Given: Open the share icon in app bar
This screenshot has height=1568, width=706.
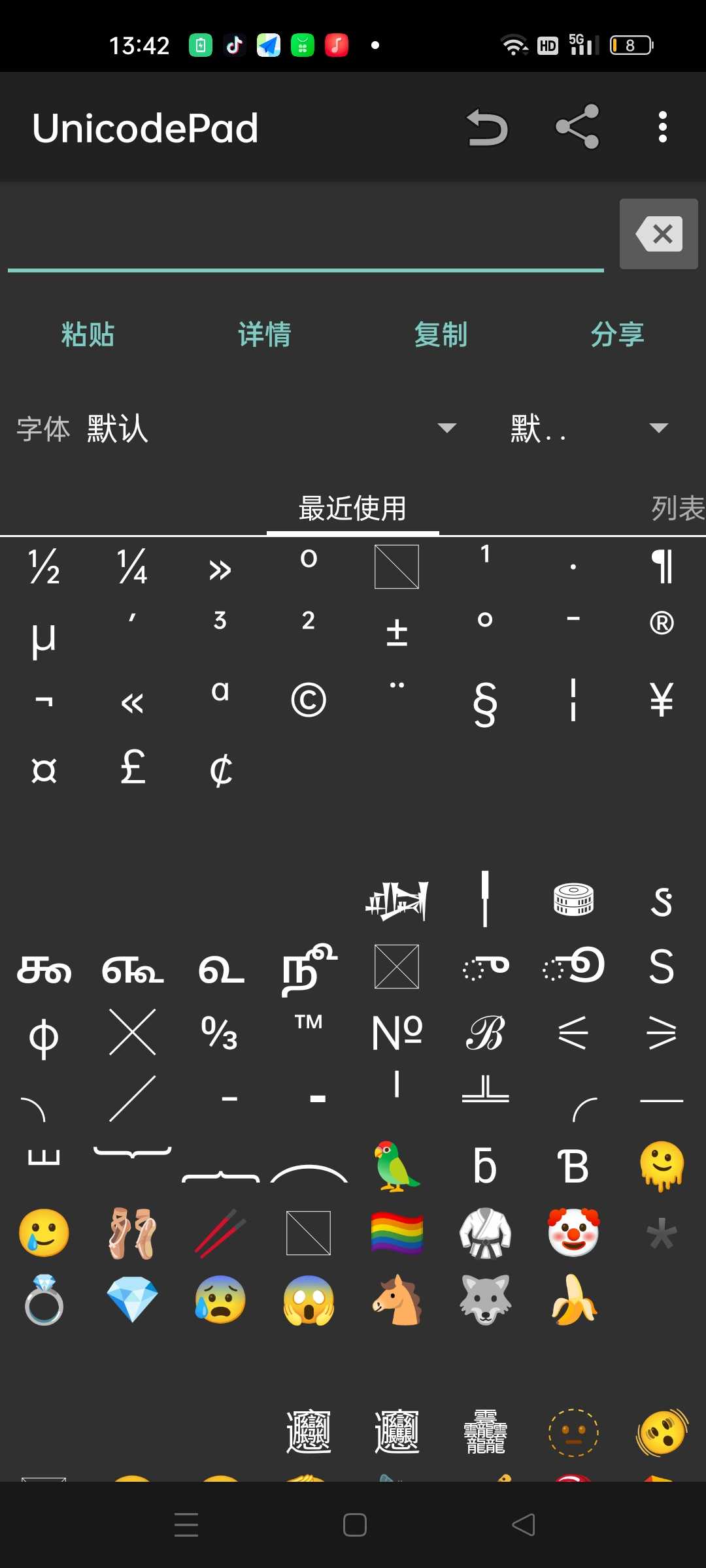Looking at the screenshot, I should pyautogui.click(x=577, y=127).
